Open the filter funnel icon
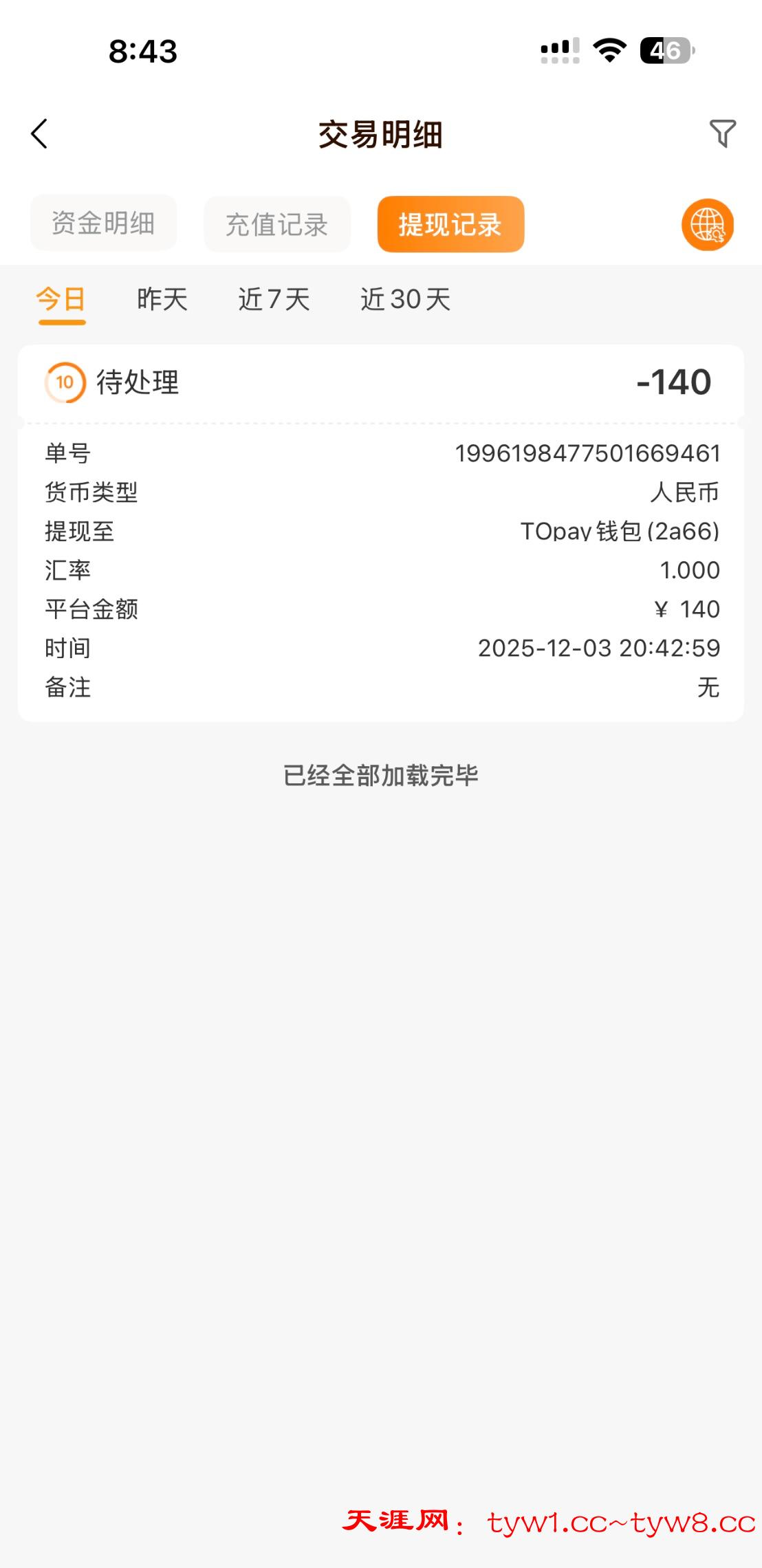Image resolution: width=762 pixels, height=1568 pixels. tap(722, 133)
